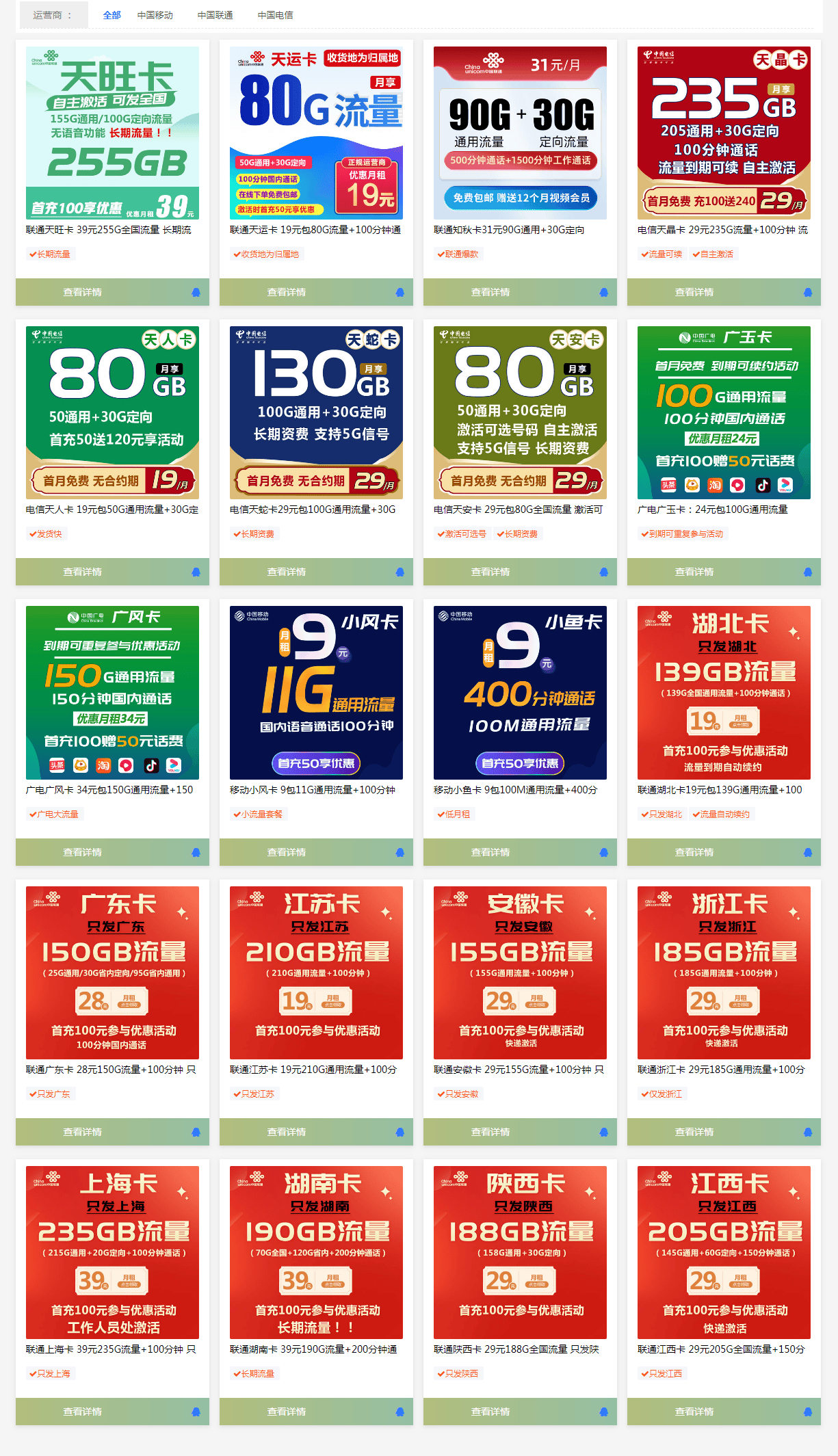Screen dimensions: 838x1456
Task: Tap 查看详情 under 联通广东卡
Action: click(83, 1132)
